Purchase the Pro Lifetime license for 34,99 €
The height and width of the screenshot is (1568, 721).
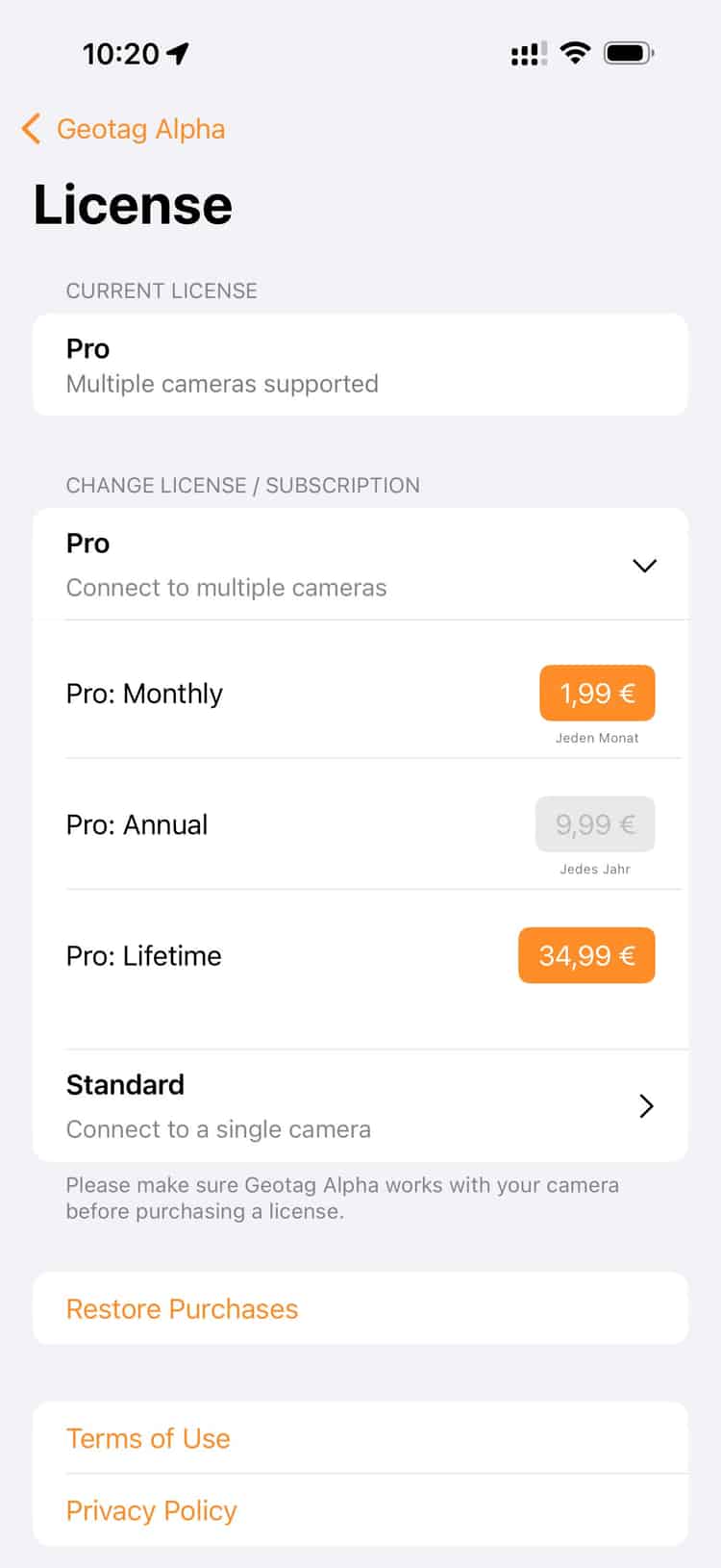586,955
